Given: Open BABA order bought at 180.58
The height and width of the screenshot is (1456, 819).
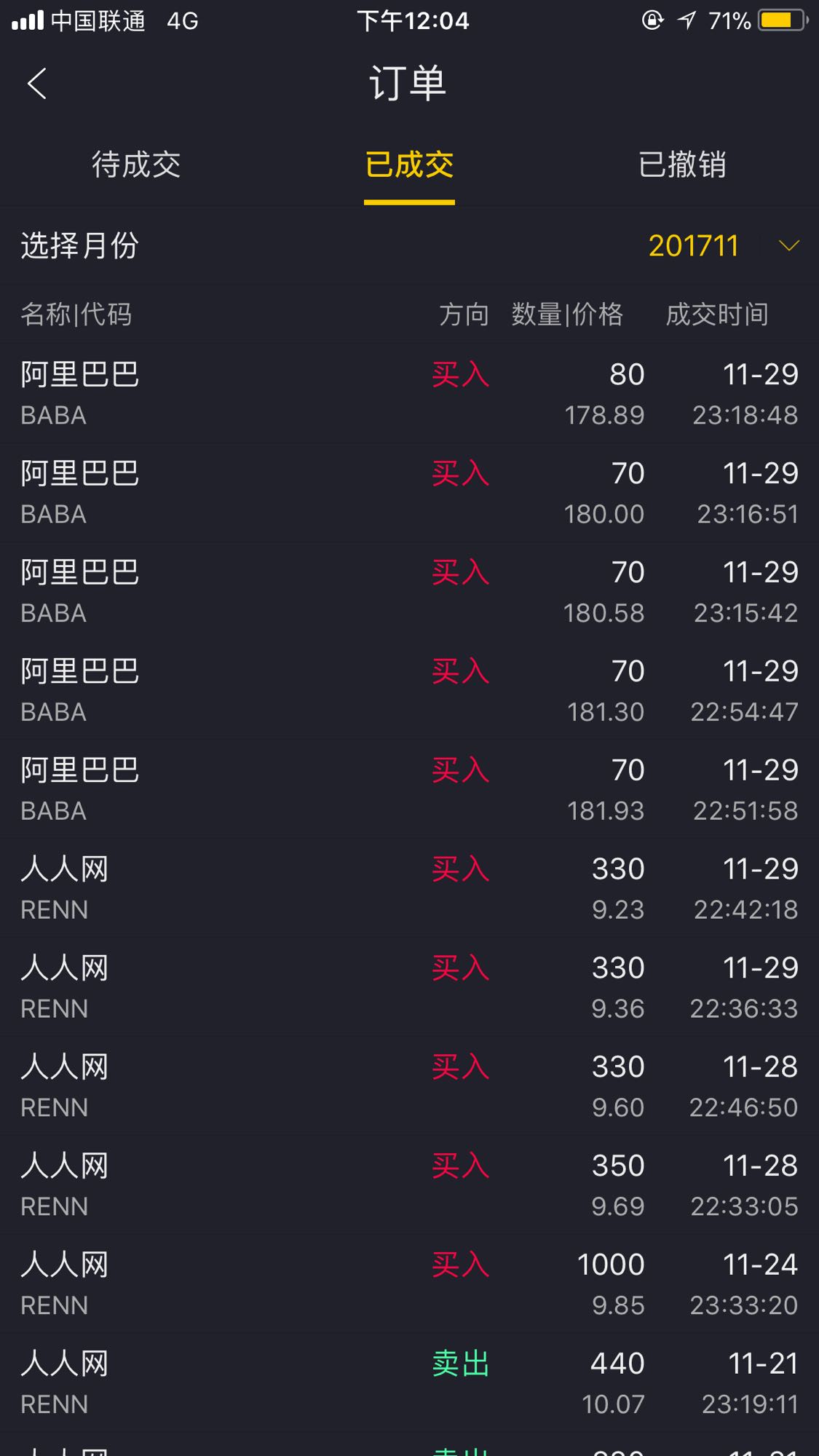Looking at the screenshot, I should (x=409, y=592).
